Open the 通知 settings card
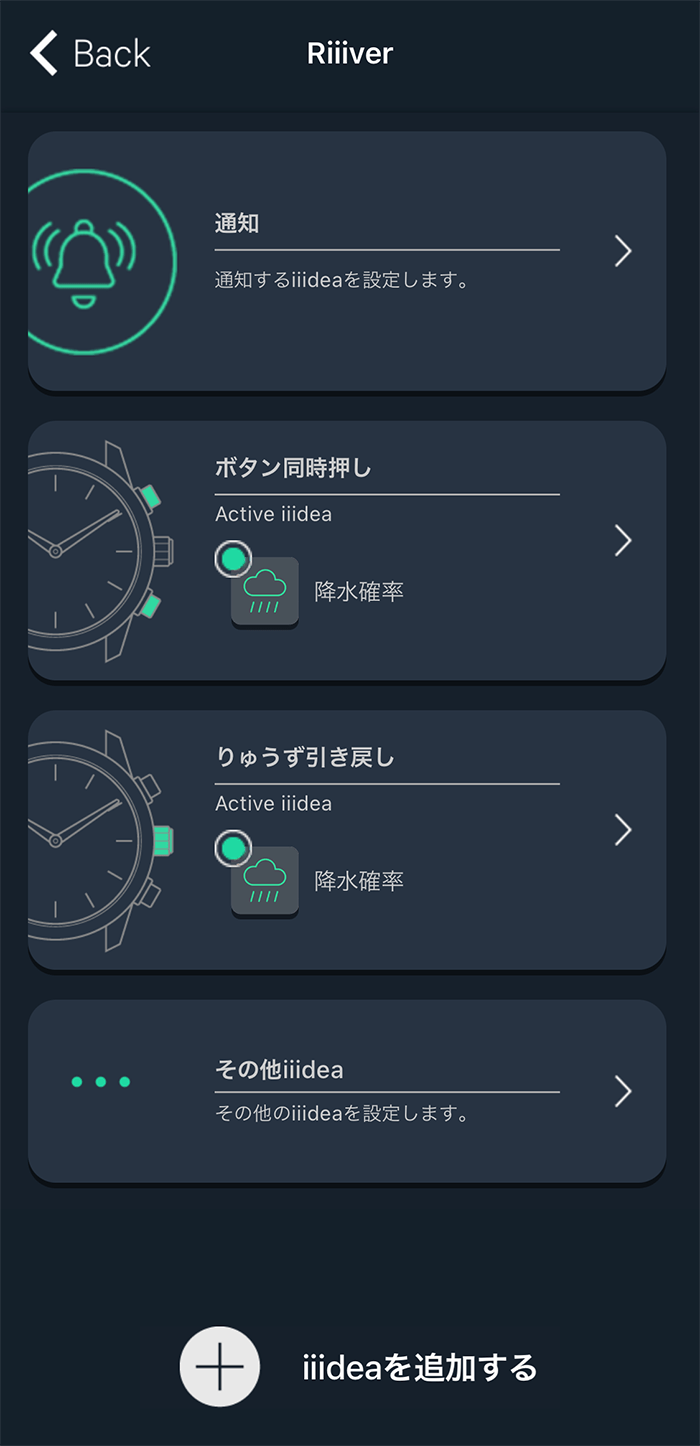 [347, 261]
